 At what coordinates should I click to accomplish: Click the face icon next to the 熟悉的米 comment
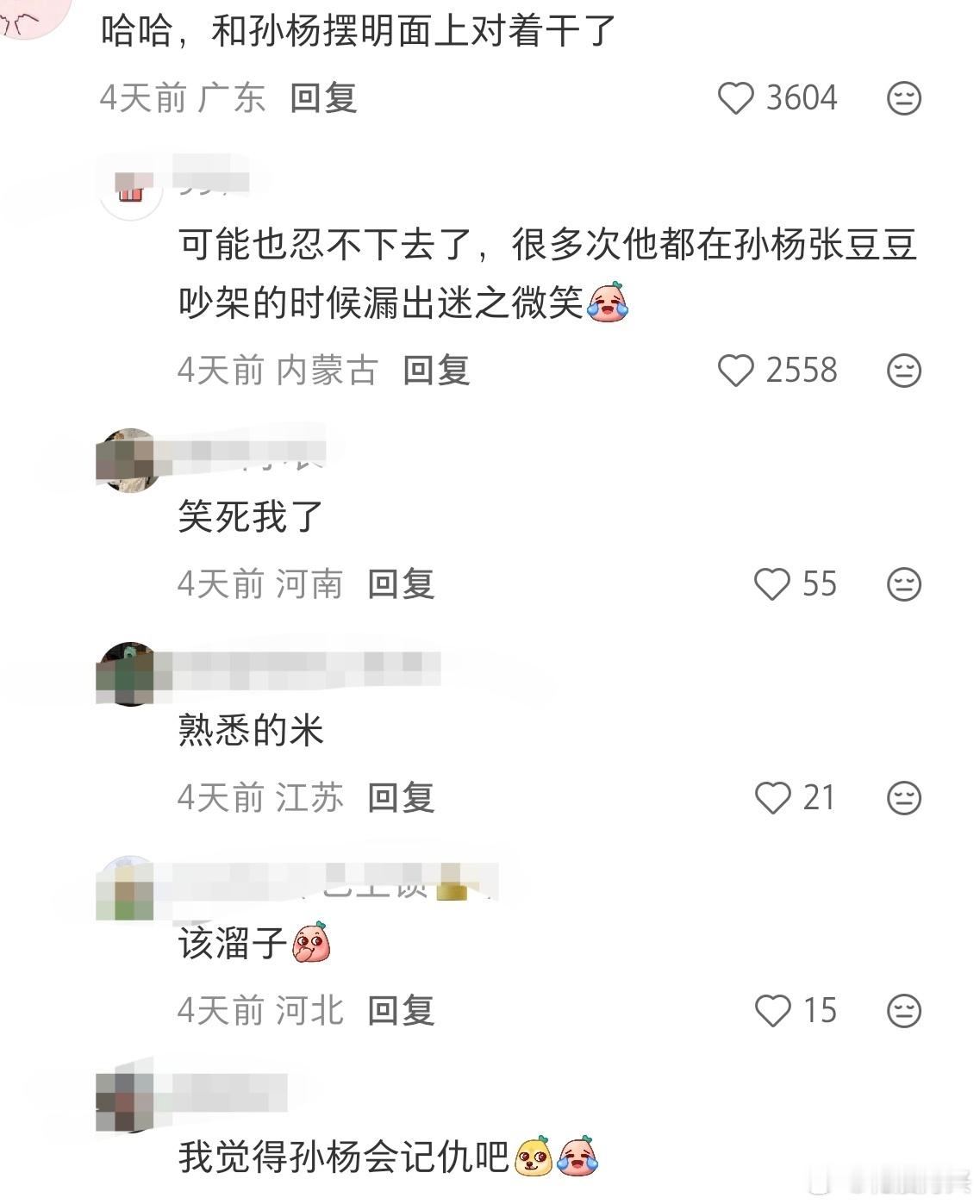(x=903, y=798)
